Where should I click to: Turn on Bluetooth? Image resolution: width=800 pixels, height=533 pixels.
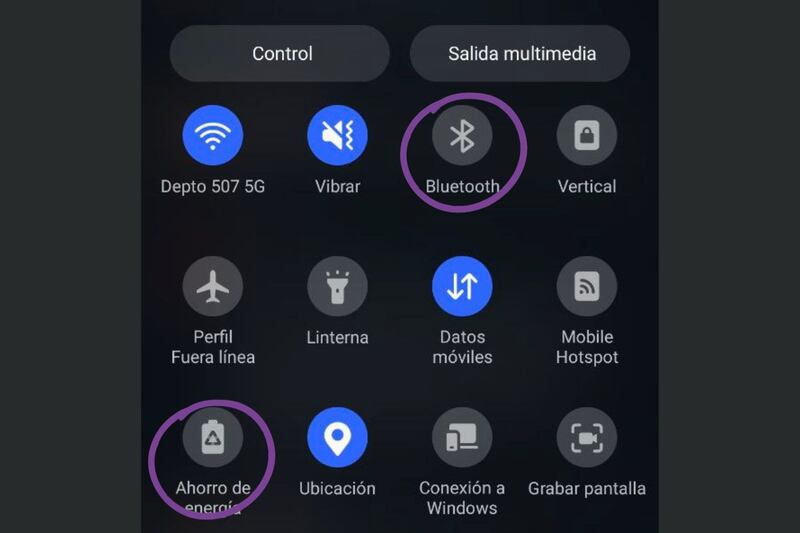coord(462,135)
